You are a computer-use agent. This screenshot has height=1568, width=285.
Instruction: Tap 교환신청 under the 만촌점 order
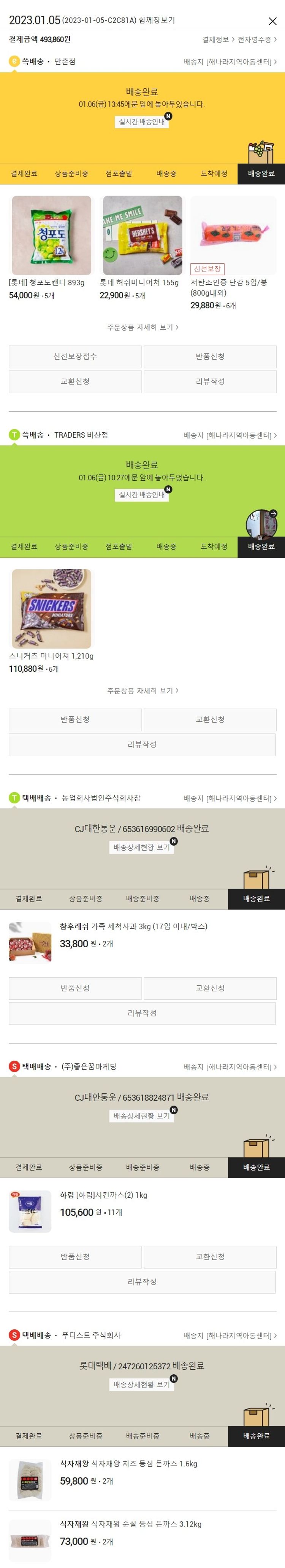[x=75, y=382]
